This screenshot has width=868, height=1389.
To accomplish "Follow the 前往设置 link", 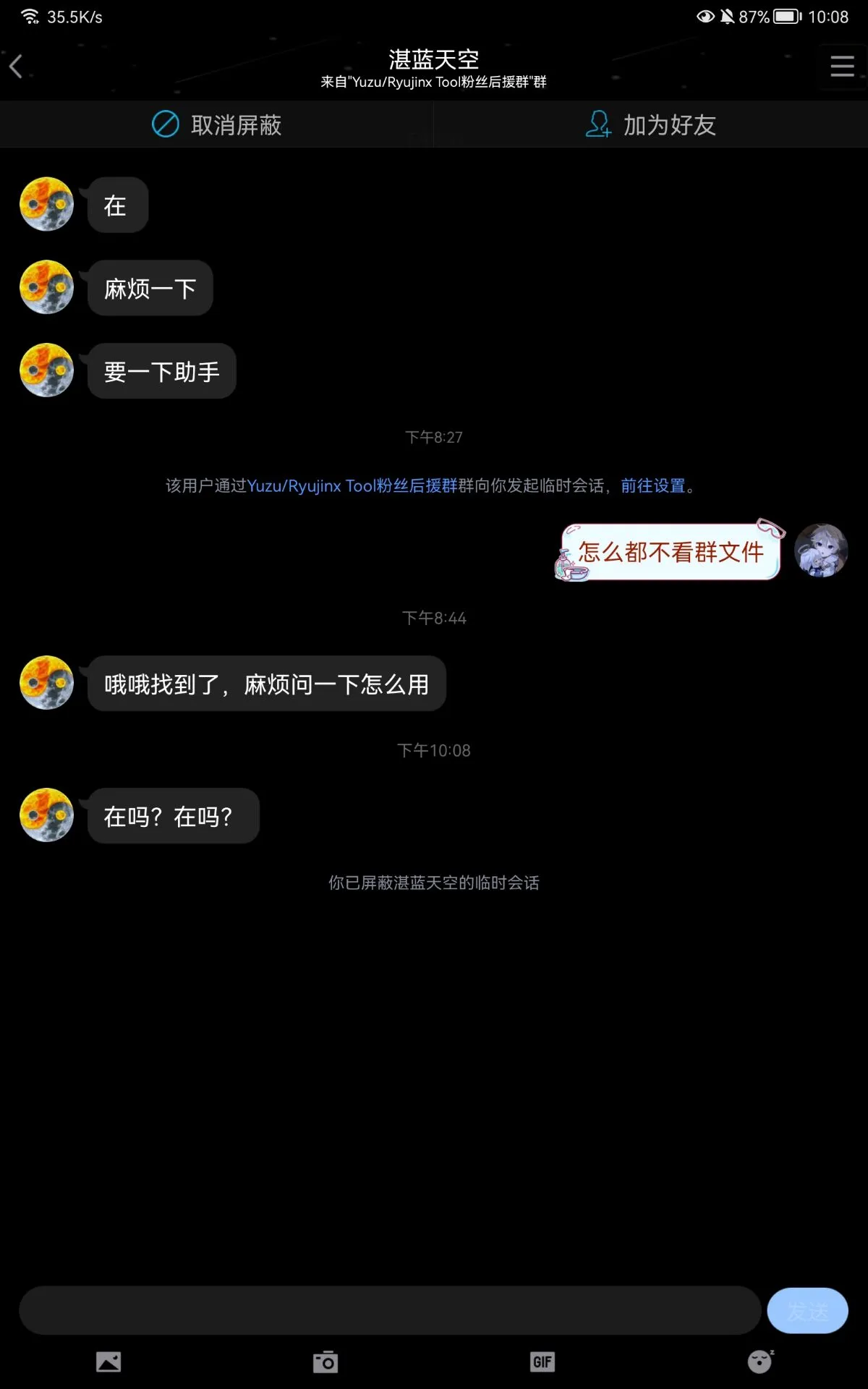I will click(652, 485).
